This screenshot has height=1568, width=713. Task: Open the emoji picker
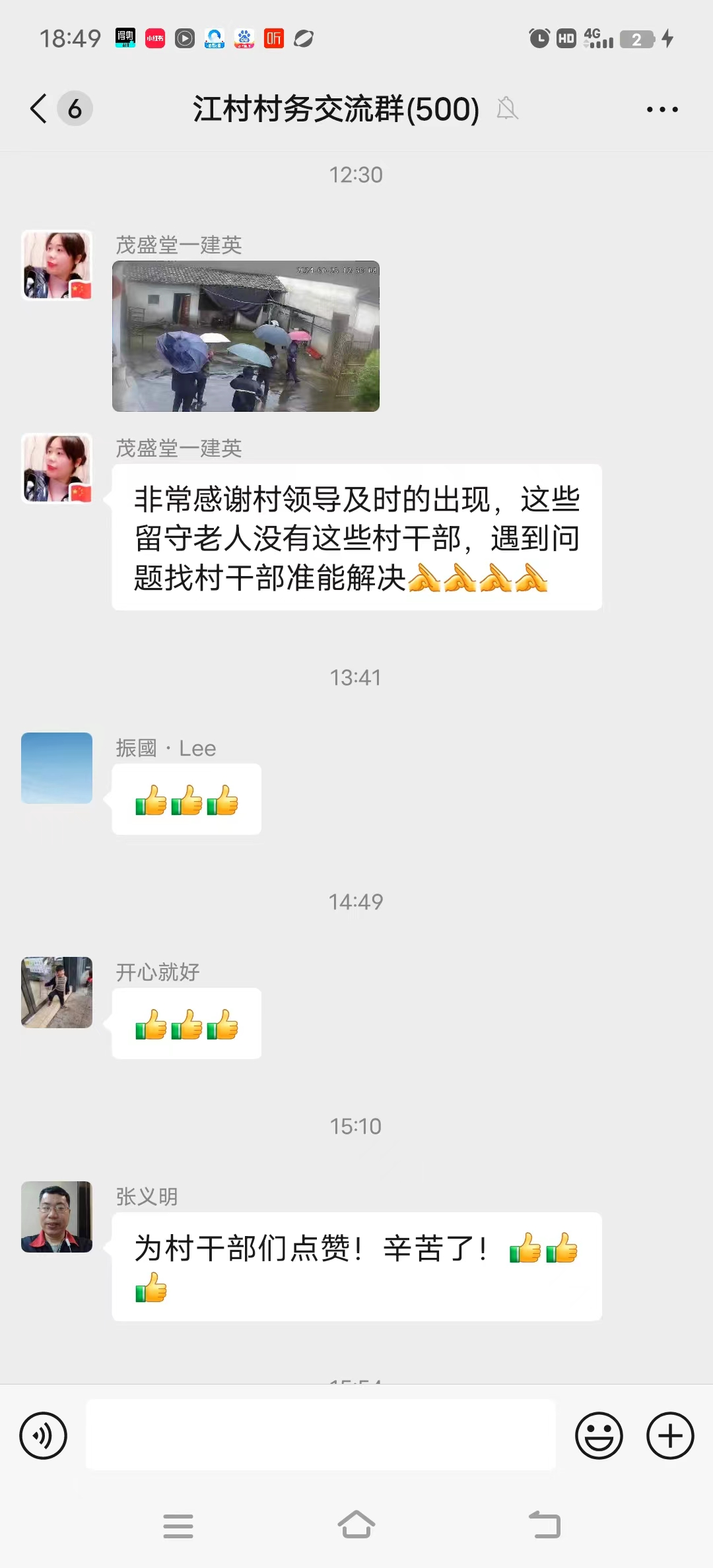(x=599, y=1435)
